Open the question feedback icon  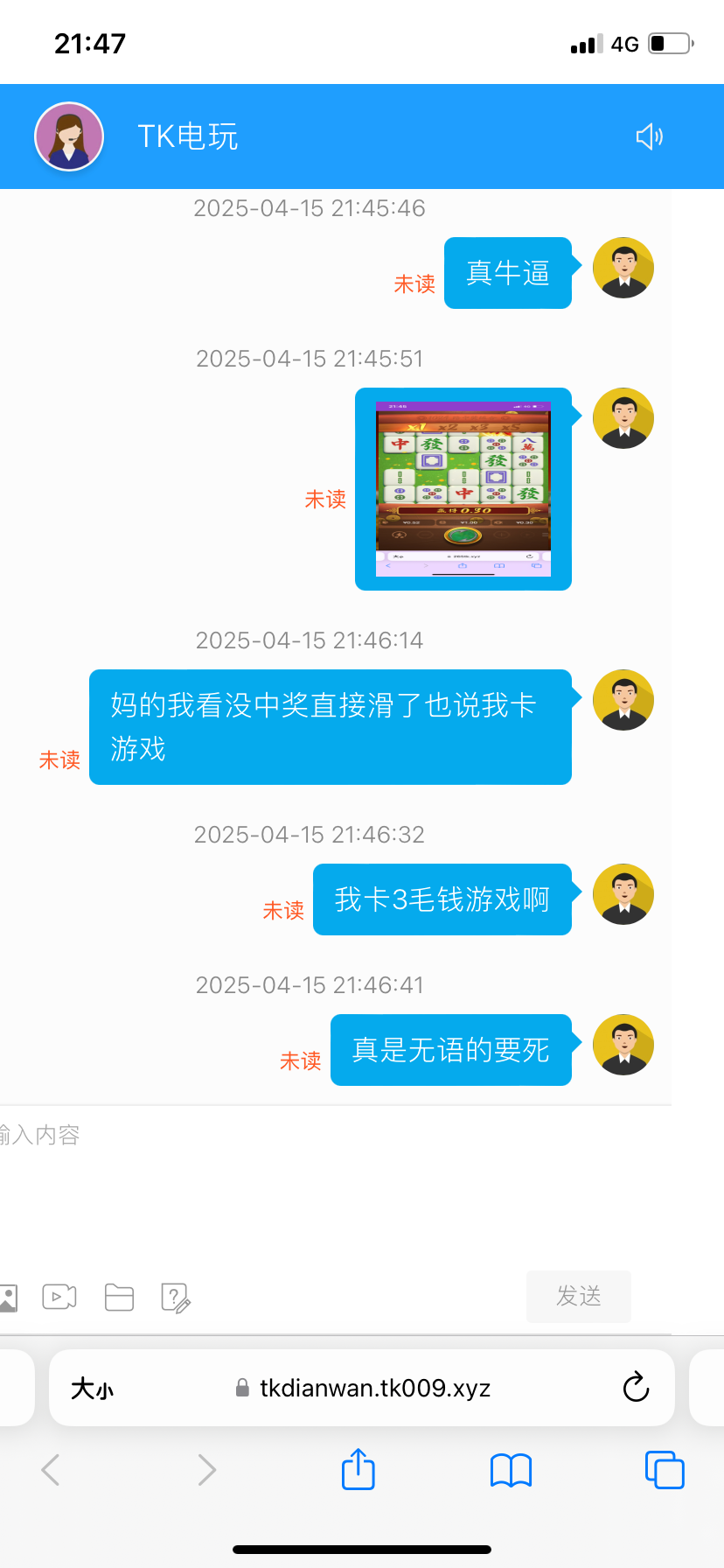tap(176, 1298)
